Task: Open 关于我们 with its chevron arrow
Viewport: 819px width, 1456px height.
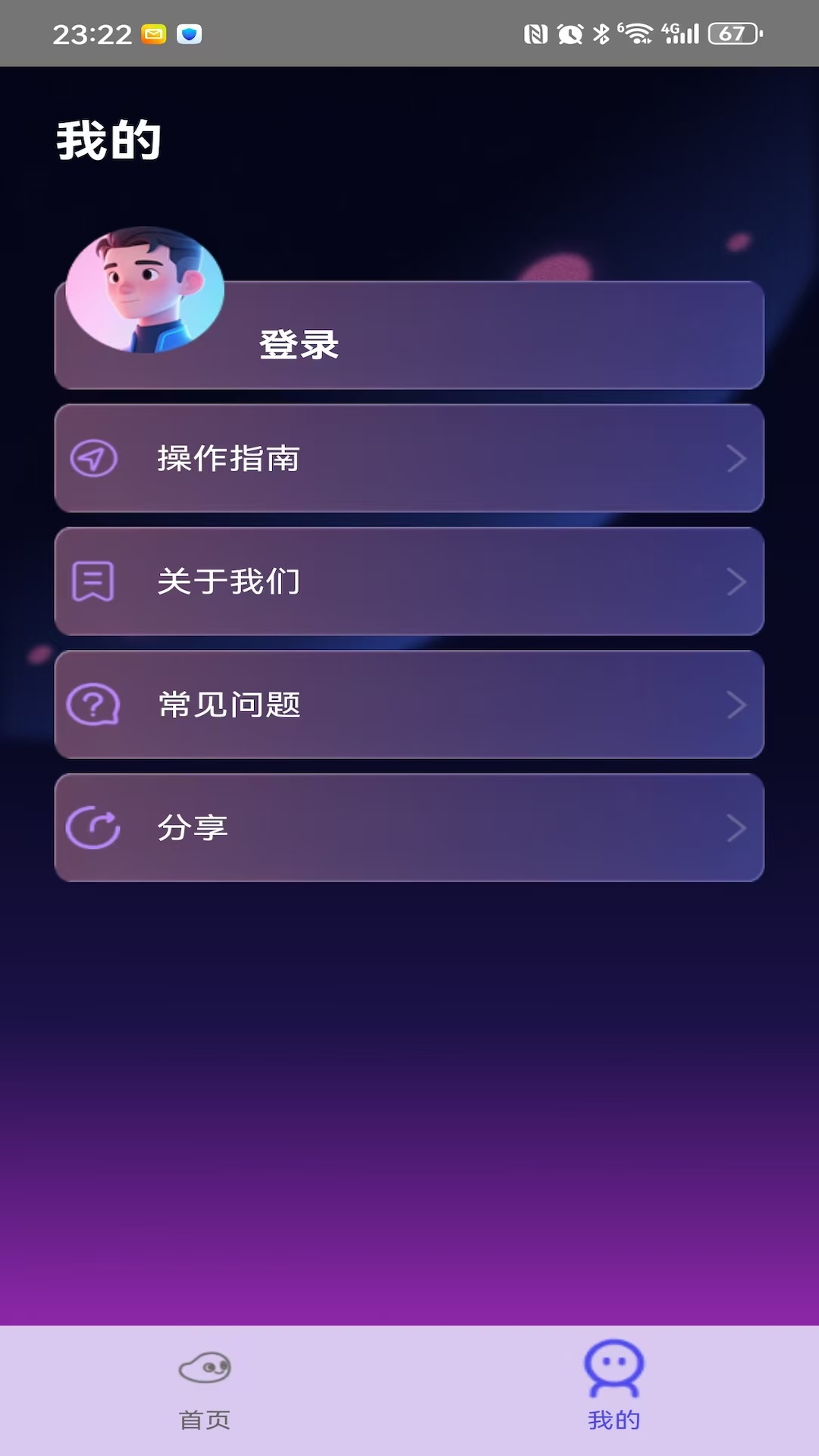Action: (736, 581)
